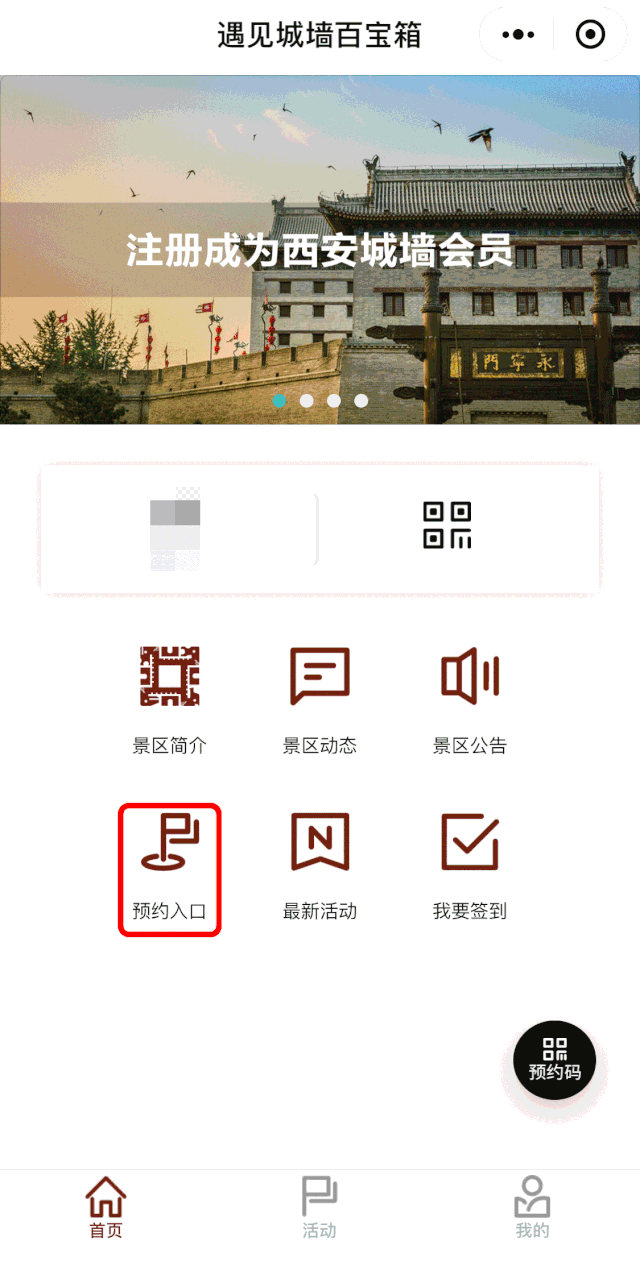The width and height of the screenshot is (640, 1262).
Task: Show the 预约码 floating reservation code
Action: 554,1060
